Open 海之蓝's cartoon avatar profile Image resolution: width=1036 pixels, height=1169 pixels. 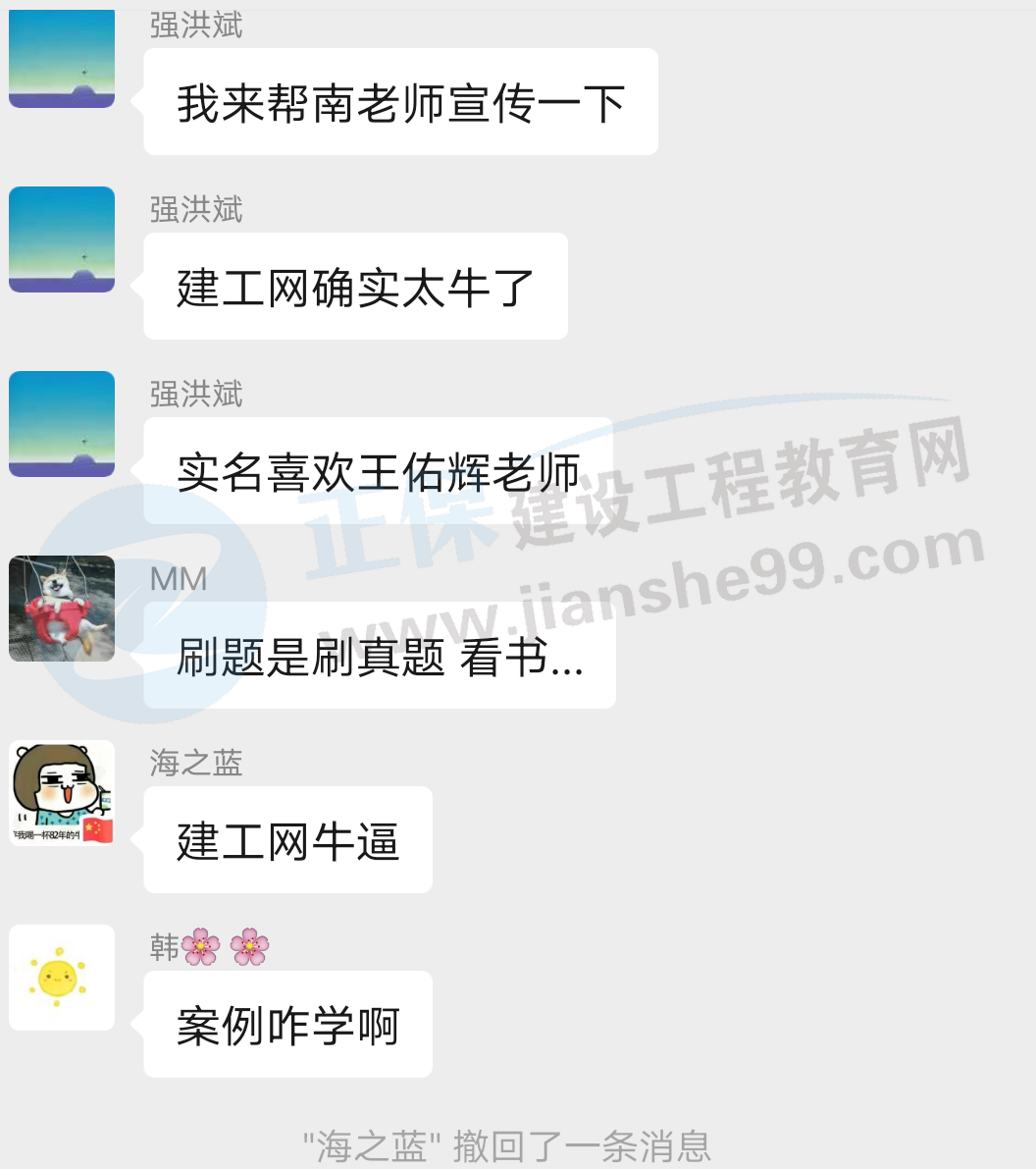click(62, 793)
